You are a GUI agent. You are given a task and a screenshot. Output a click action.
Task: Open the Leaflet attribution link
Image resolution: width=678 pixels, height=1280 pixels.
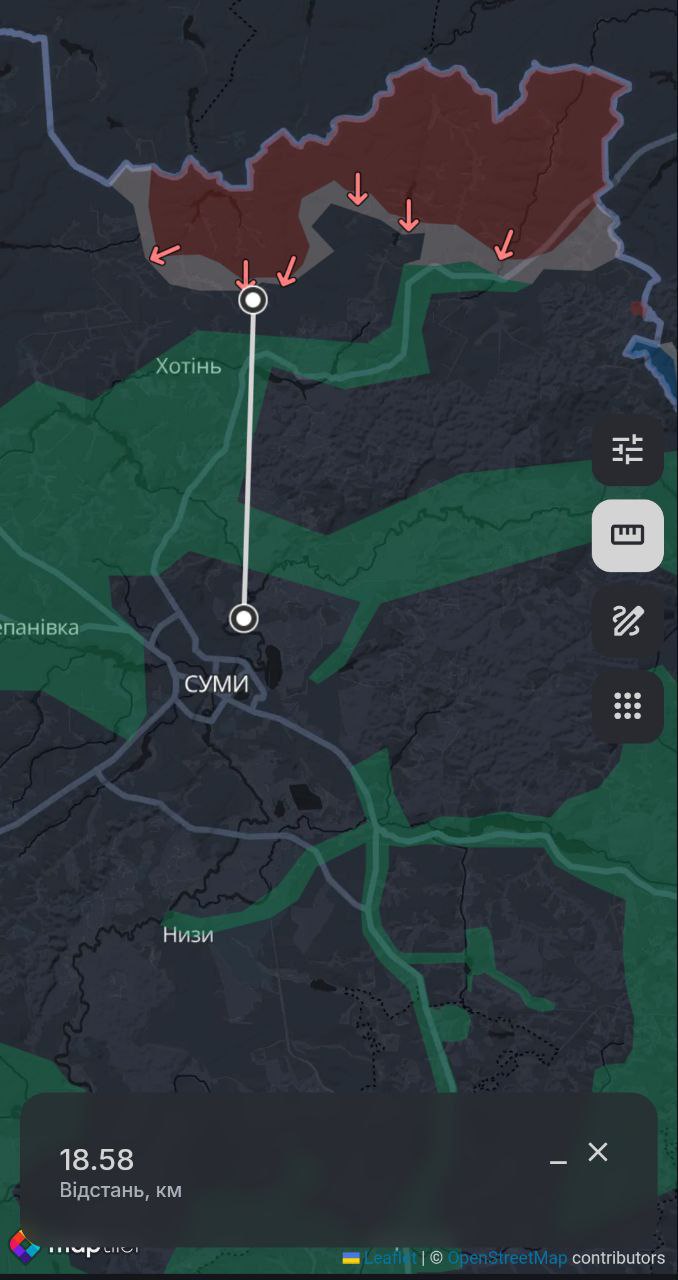pyautogui.click(x=389, y=1258)
